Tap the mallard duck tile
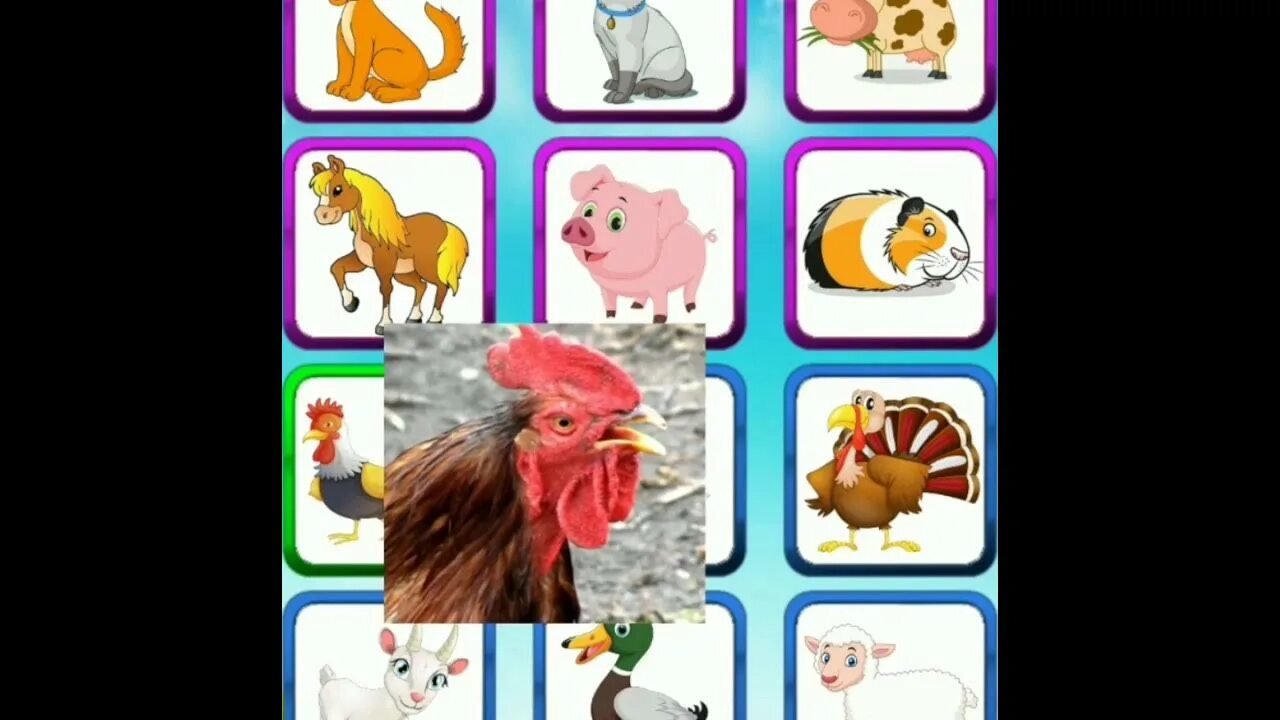Viewport: 1280px width, 720px height. coord(640,672)
